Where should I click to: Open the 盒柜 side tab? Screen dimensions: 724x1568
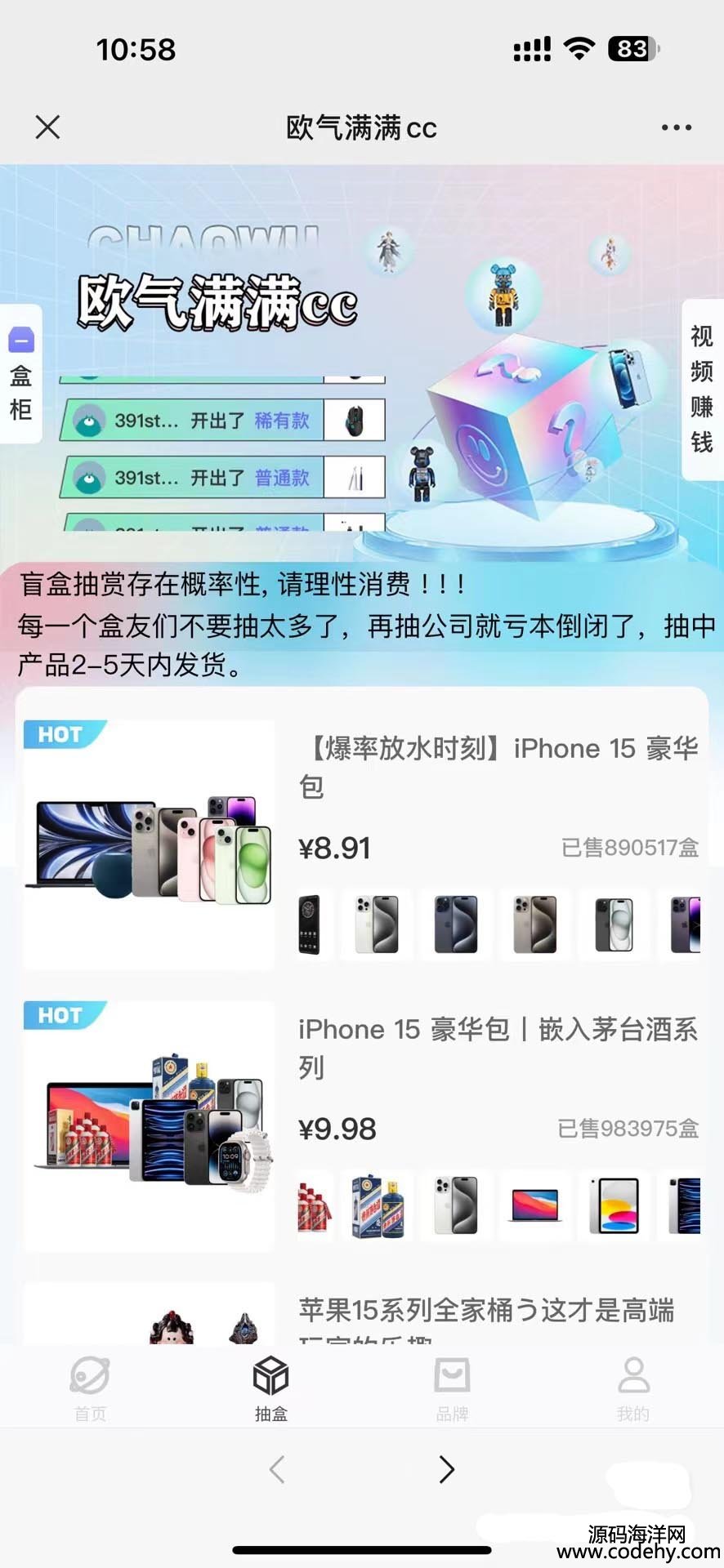[x=20, y=375]
